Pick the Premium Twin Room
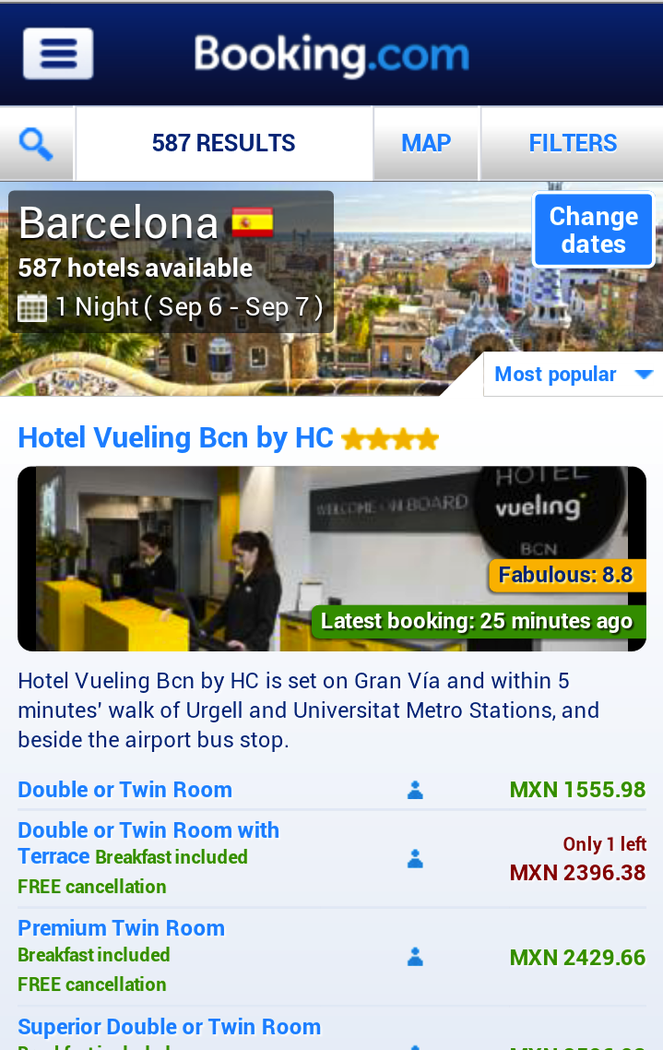Screen dimensions: 663x1050 pyautogui.click(x=121, y=928)
